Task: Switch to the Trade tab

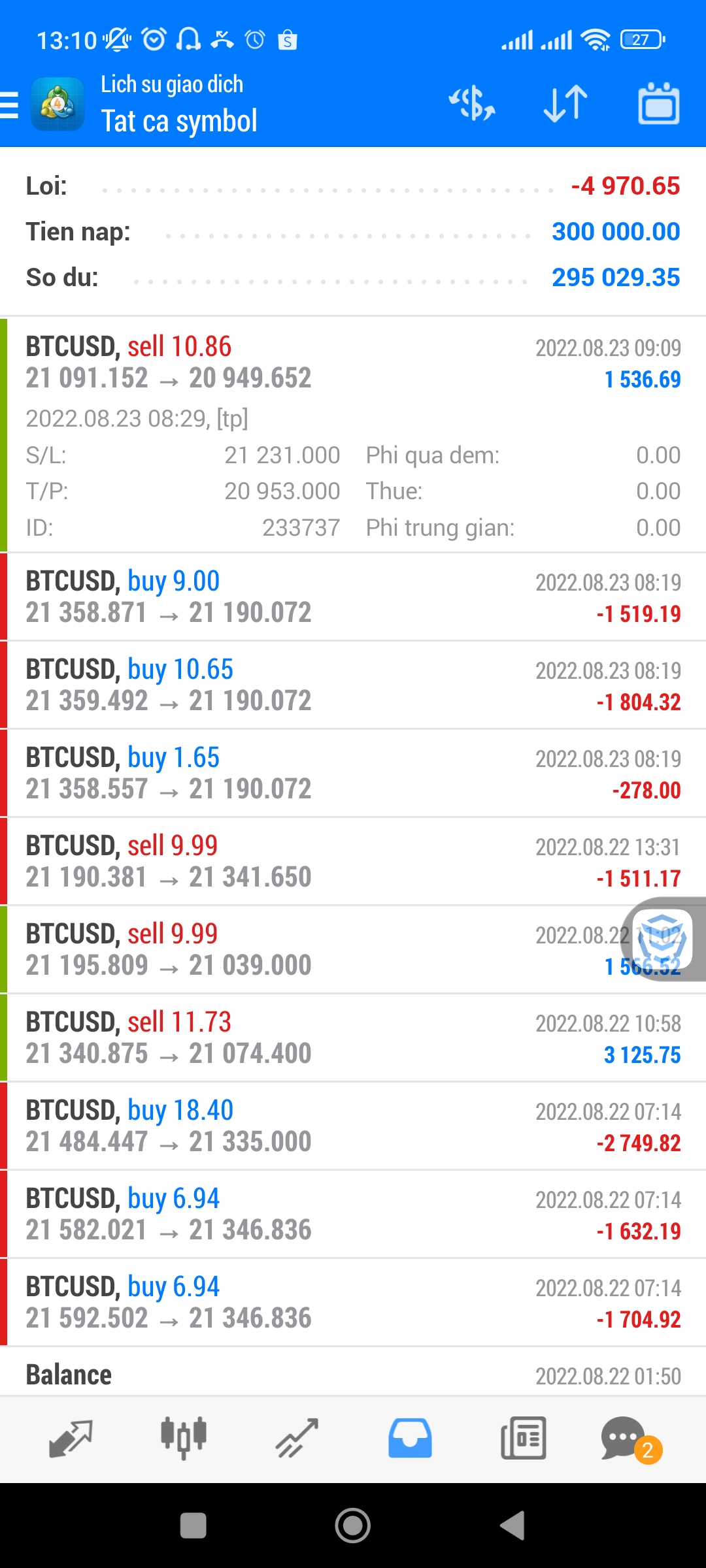Action: tap(297, 1439)
